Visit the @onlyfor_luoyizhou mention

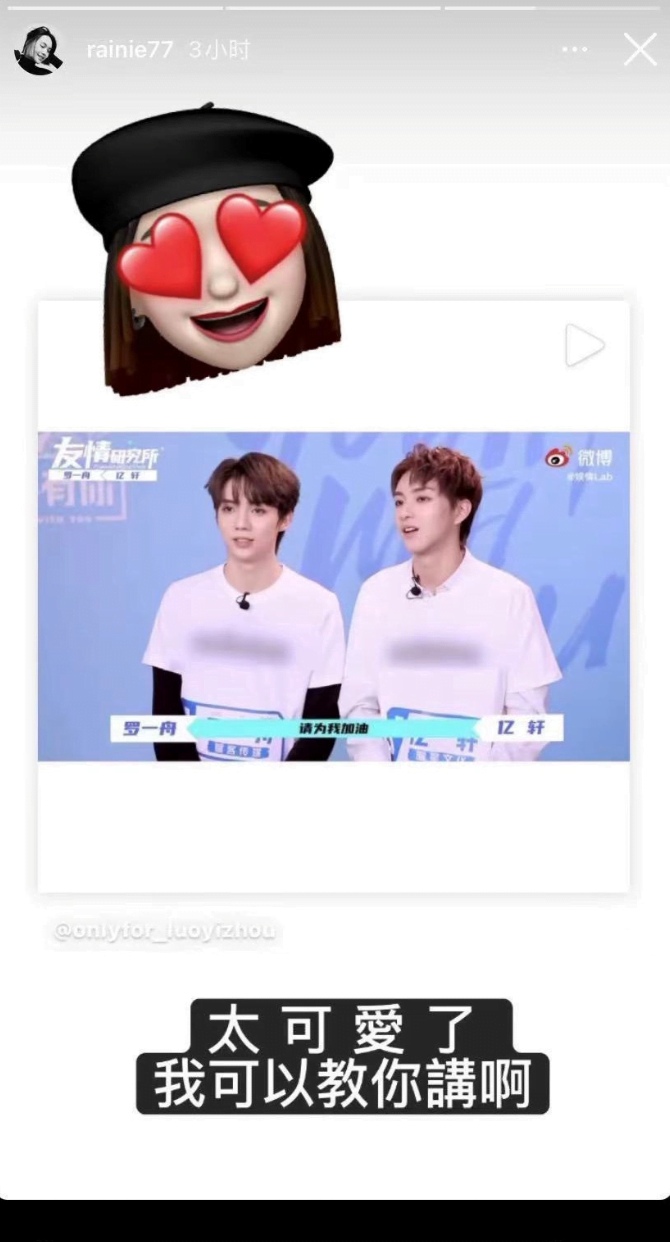tap(166, 932)
